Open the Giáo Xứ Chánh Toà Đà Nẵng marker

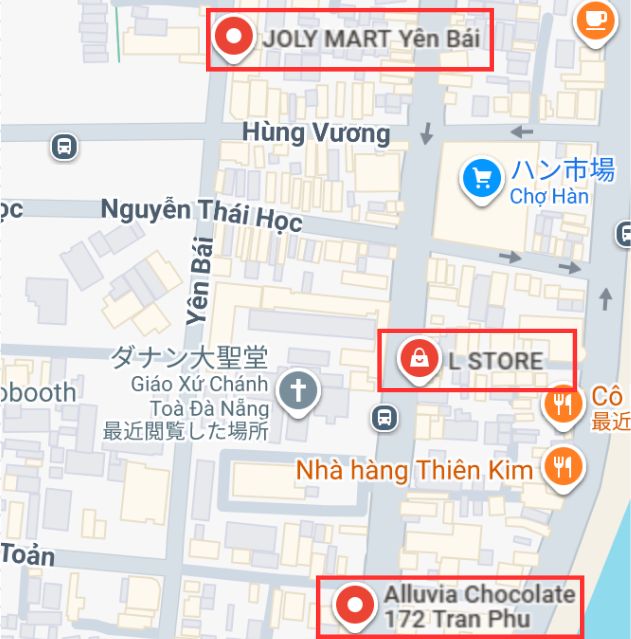(x=297, y=390)
